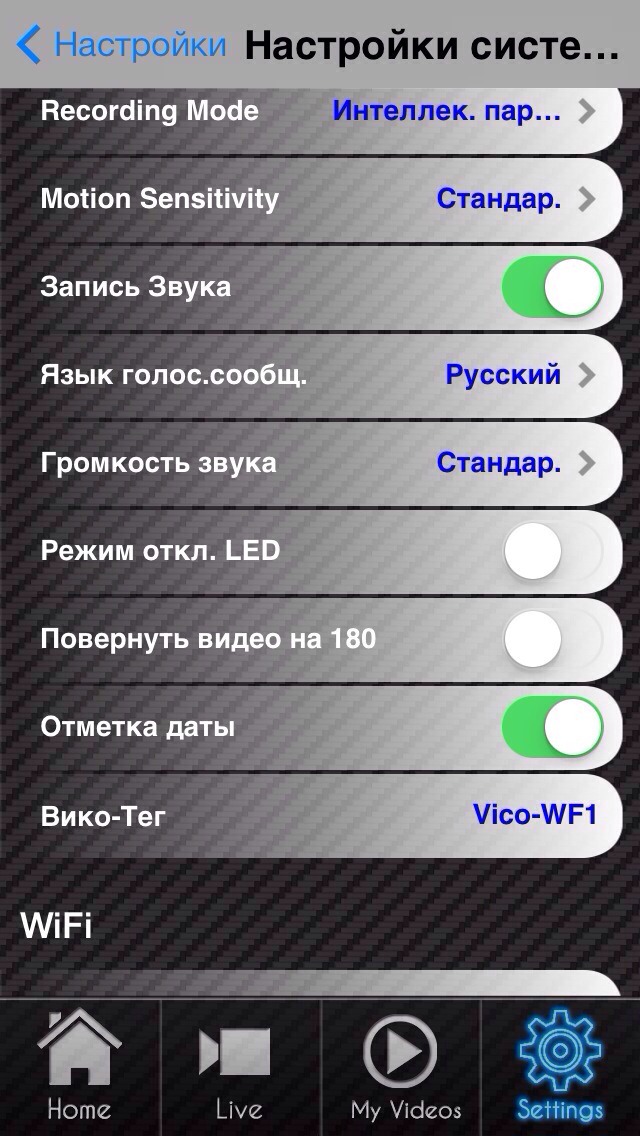Switch to the Home tab
Viewport: 640px width, 1136px height.
[x=79, y=1067]
